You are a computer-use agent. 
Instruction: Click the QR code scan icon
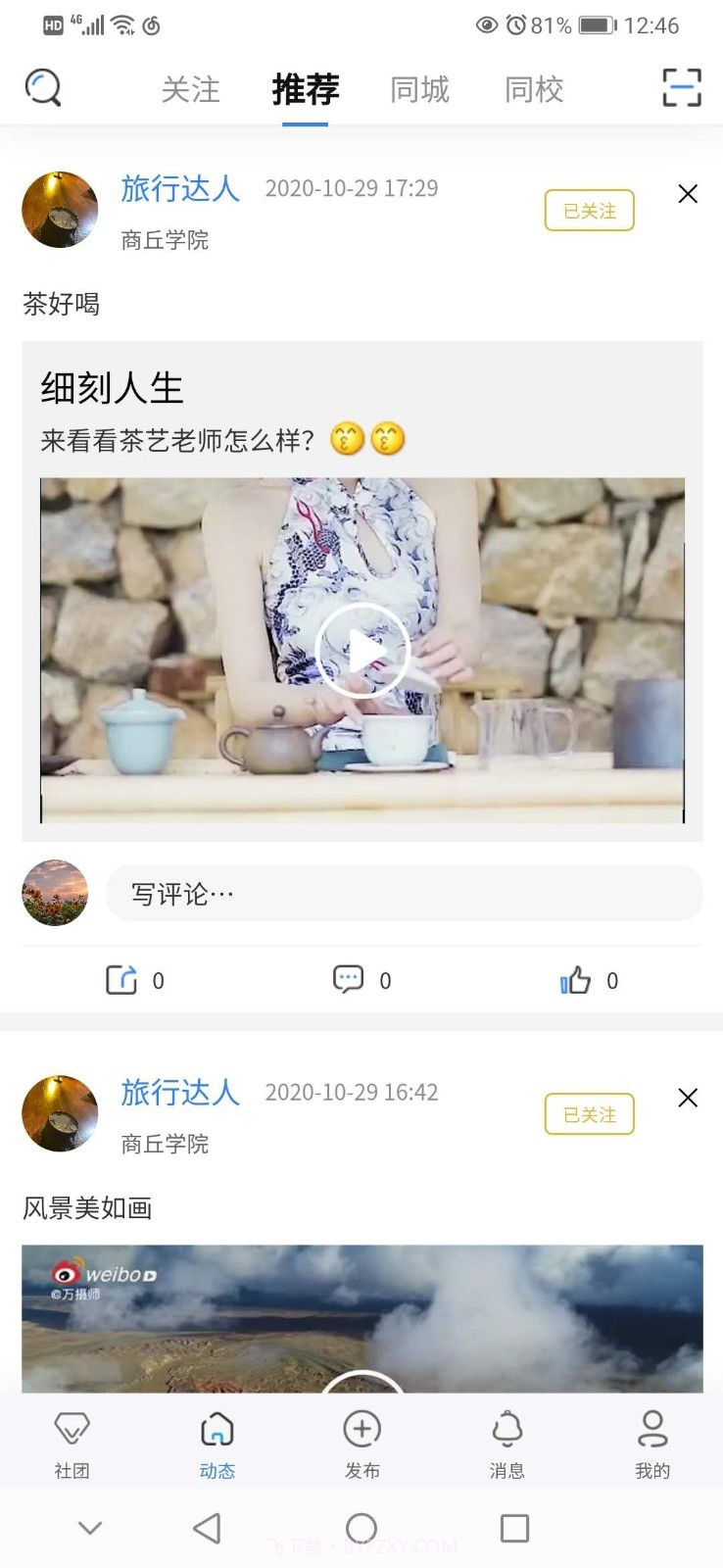tap(680, 86)
